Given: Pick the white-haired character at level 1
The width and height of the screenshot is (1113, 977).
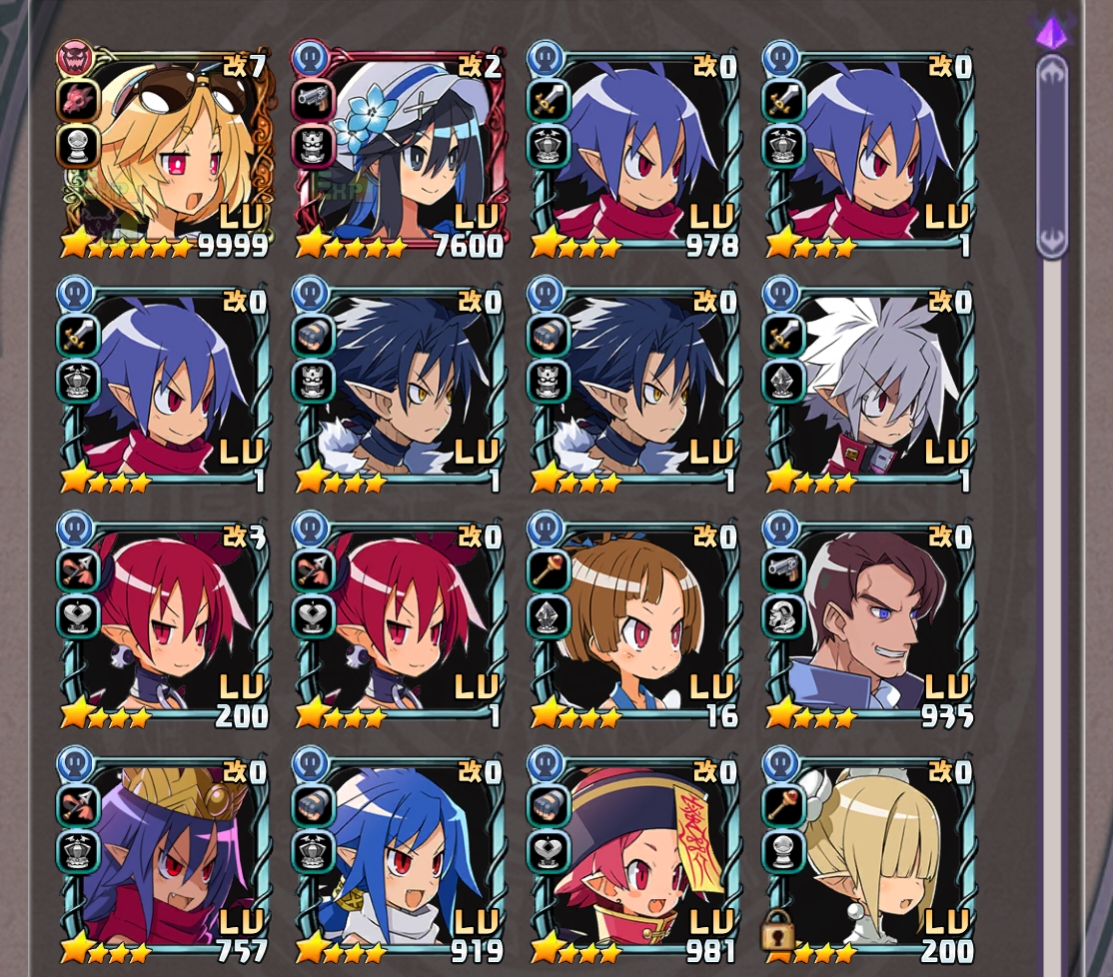Looking at the screenshot, I should [x=870, y=385].
